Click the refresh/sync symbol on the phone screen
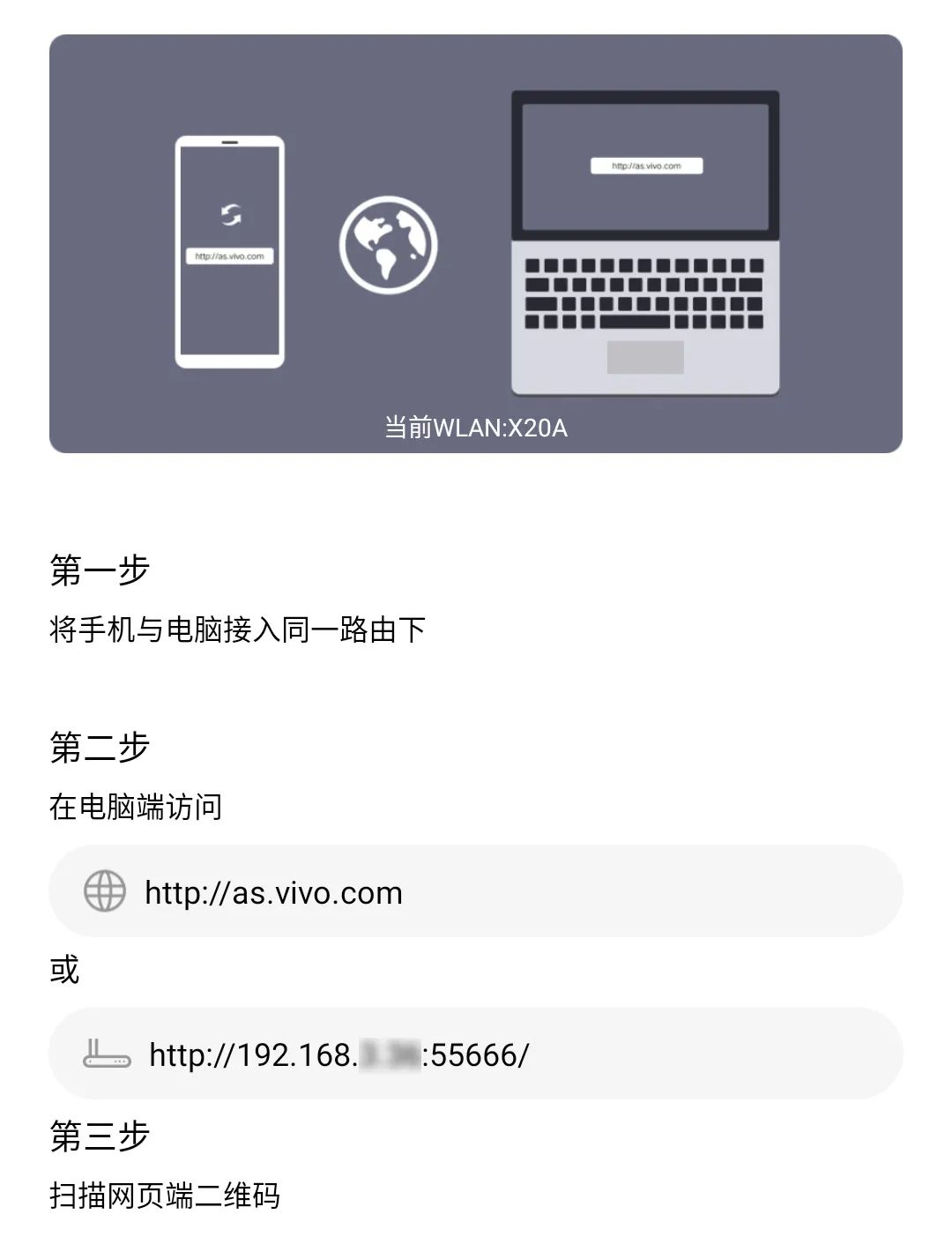The image size is (952, 1259). [228, 214]
